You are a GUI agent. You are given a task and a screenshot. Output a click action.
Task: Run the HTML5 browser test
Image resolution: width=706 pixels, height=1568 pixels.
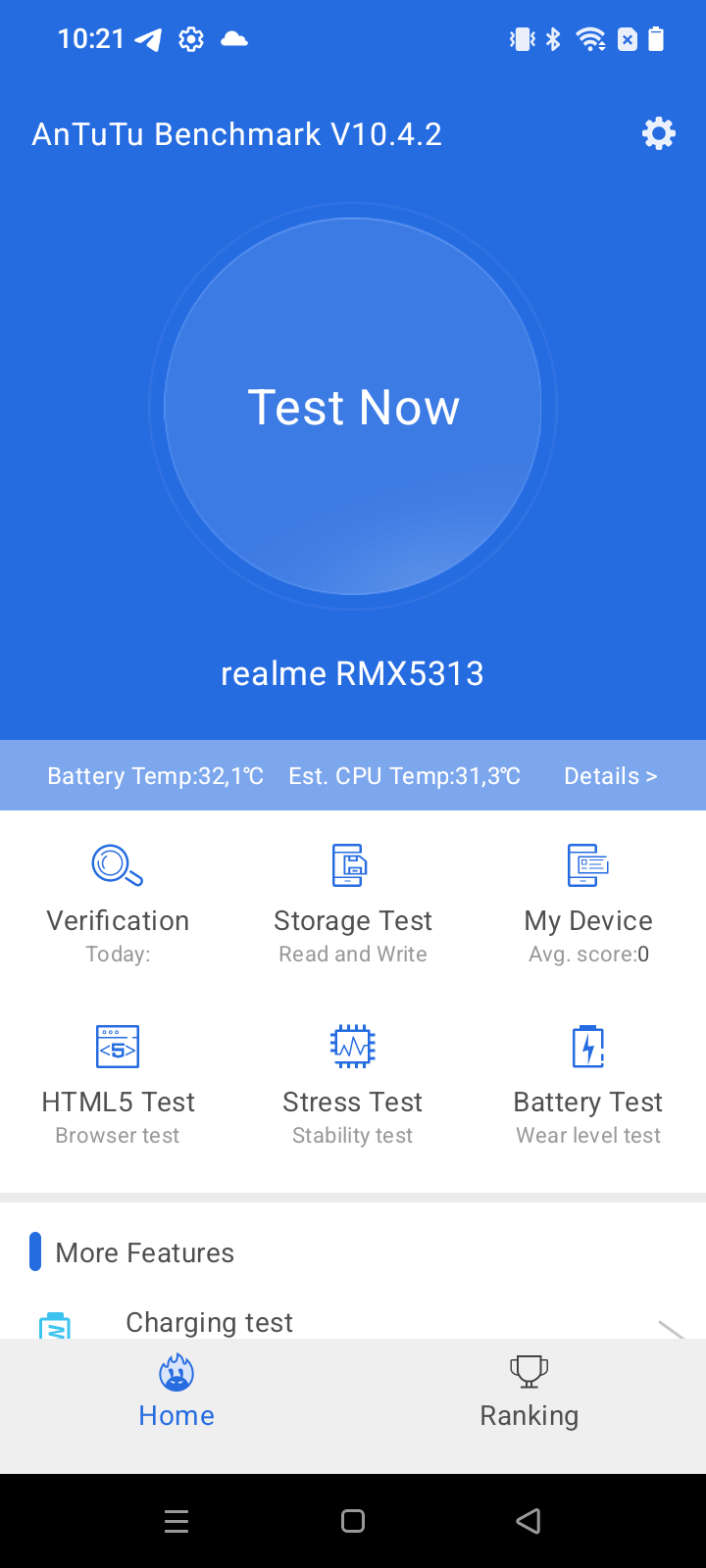click(x=118, y=1085)
